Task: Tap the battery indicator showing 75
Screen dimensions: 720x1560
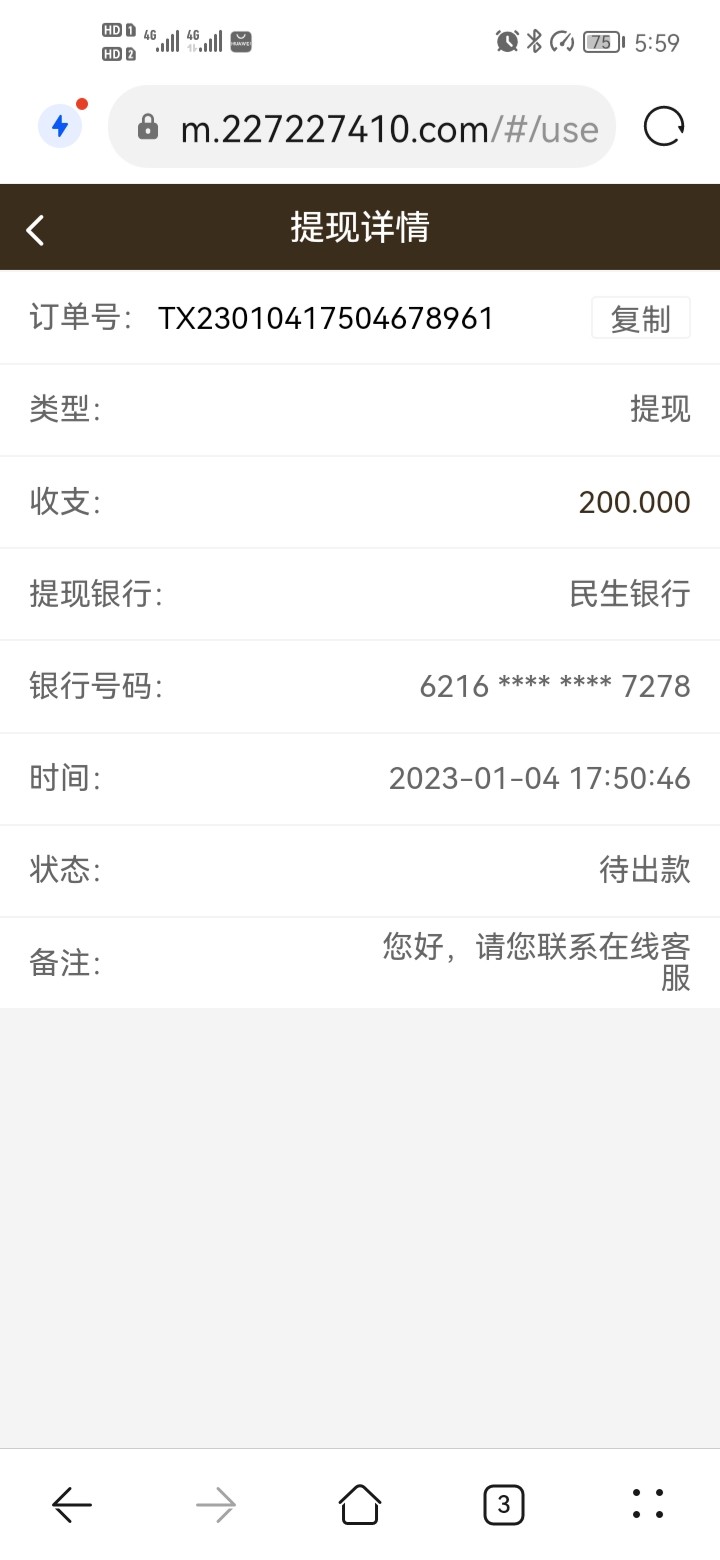Action: (x=599, y=42)
